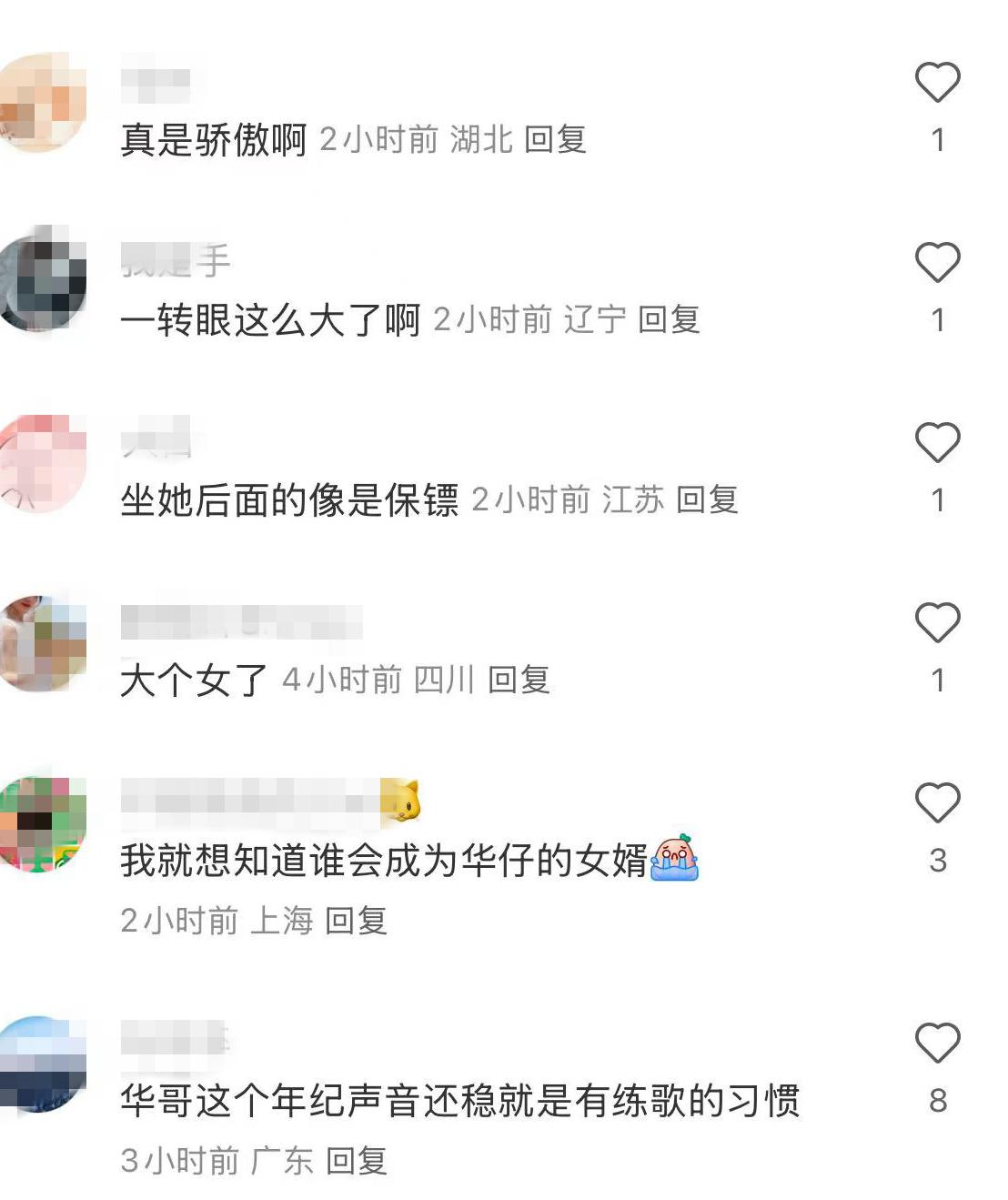The width and height of the screenshot is (1008, 1200).
Task: Reply to the 华仔的女婿 comment from 上海
Action: pos(356,922)
